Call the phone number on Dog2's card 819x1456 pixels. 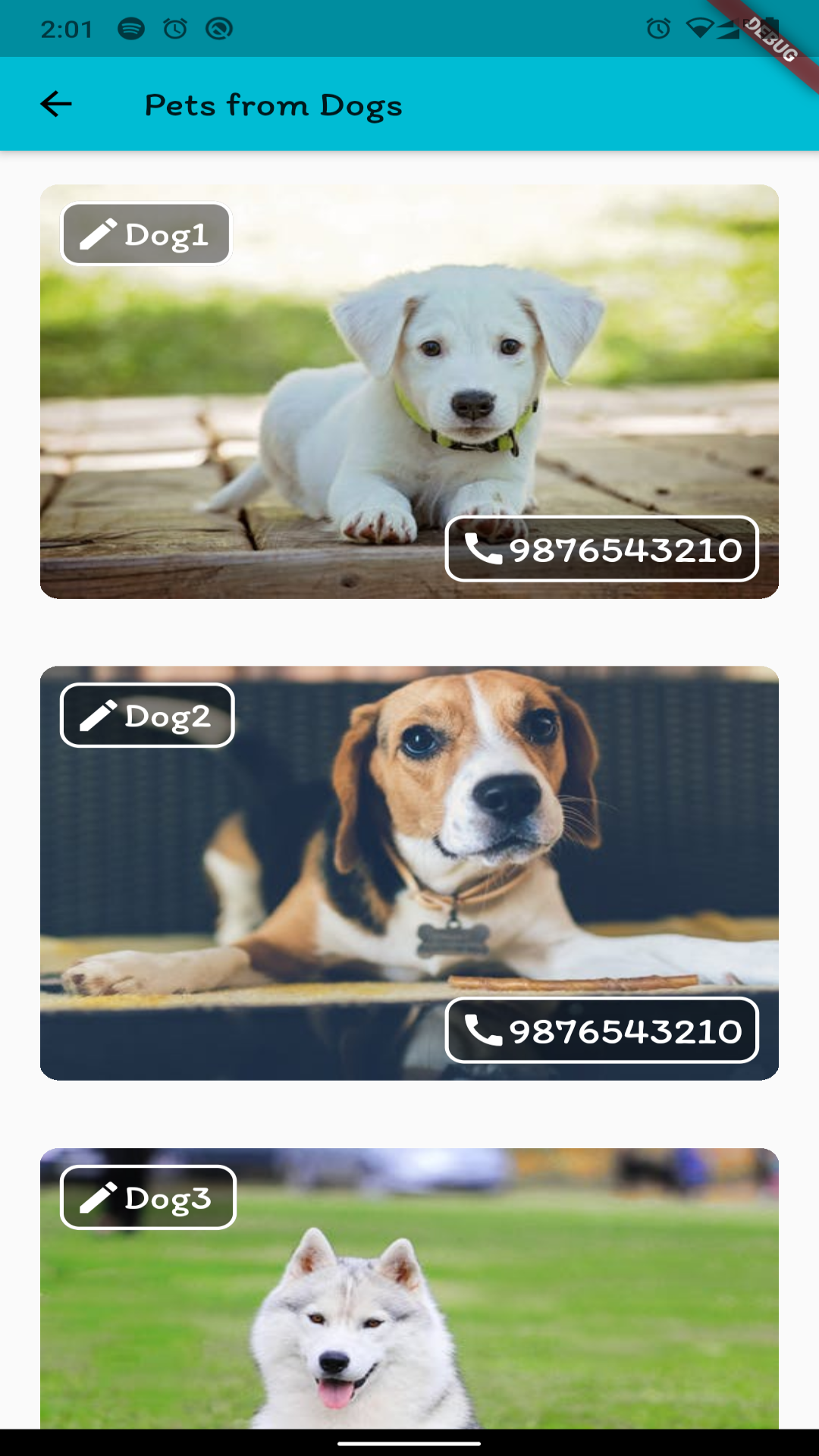[x=602, y=1031]
